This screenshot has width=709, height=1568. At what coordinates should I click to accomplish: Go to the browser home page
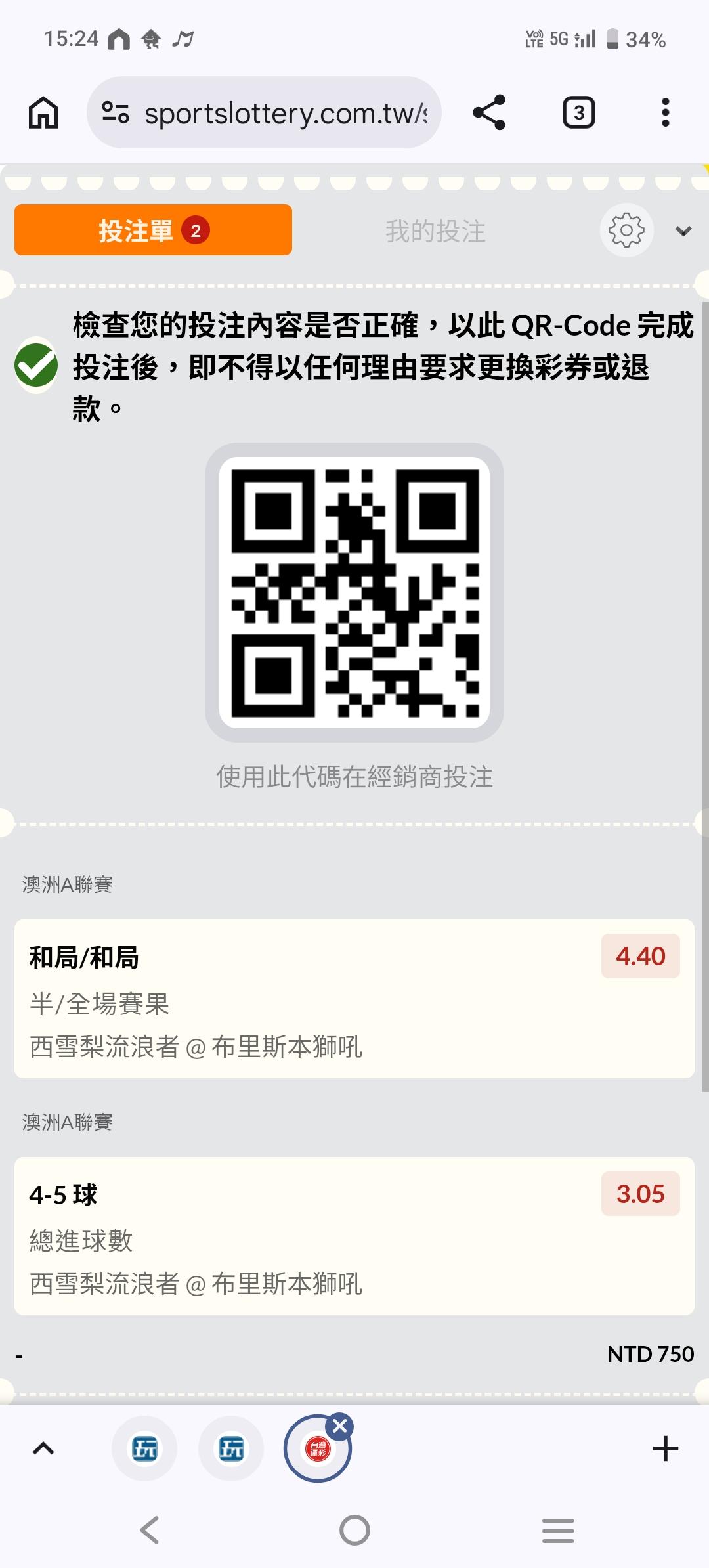coord(43,112)
